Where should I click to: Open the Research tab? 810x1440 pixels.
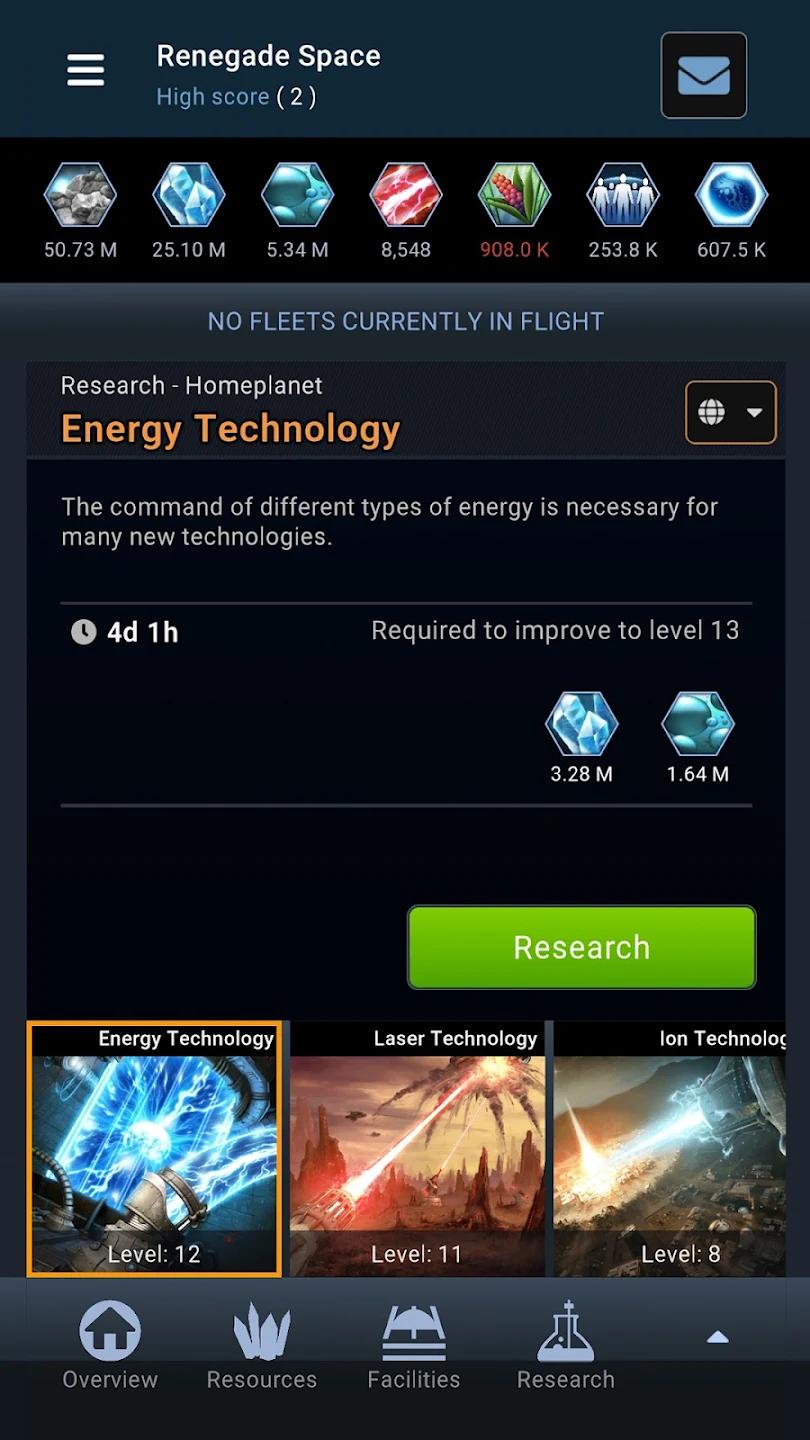[x=566, y=1345]
